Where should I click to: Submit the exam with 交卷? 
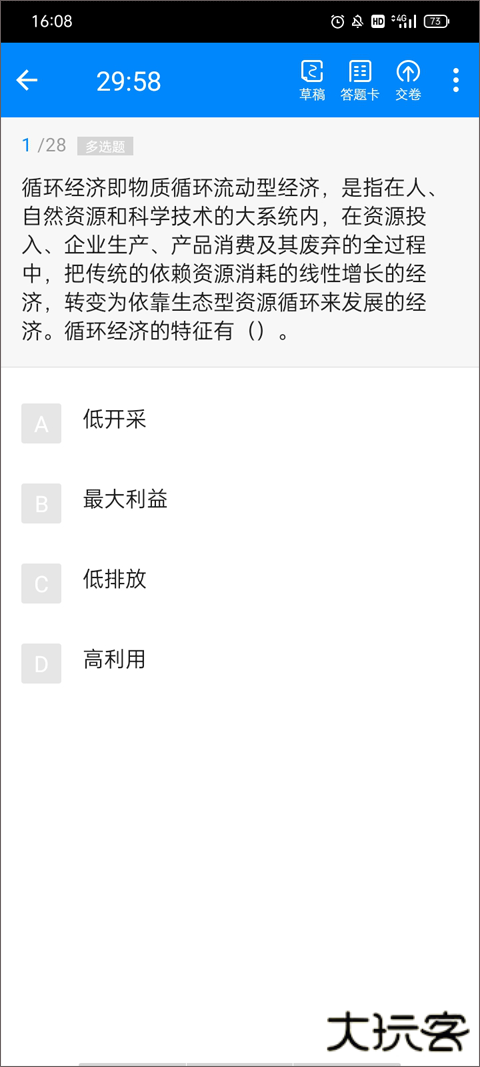click(x=408, y=80)
